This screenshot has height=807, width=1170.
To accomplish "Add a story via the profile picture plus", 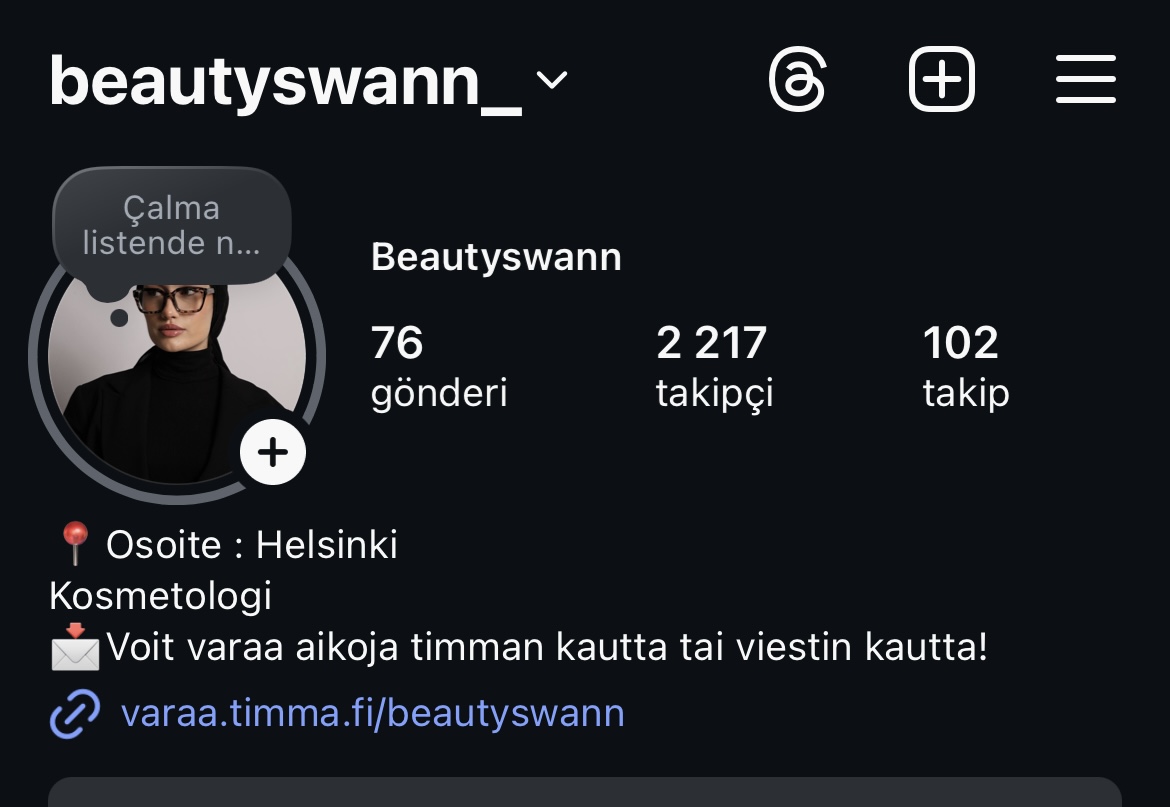I will (273, 452).
